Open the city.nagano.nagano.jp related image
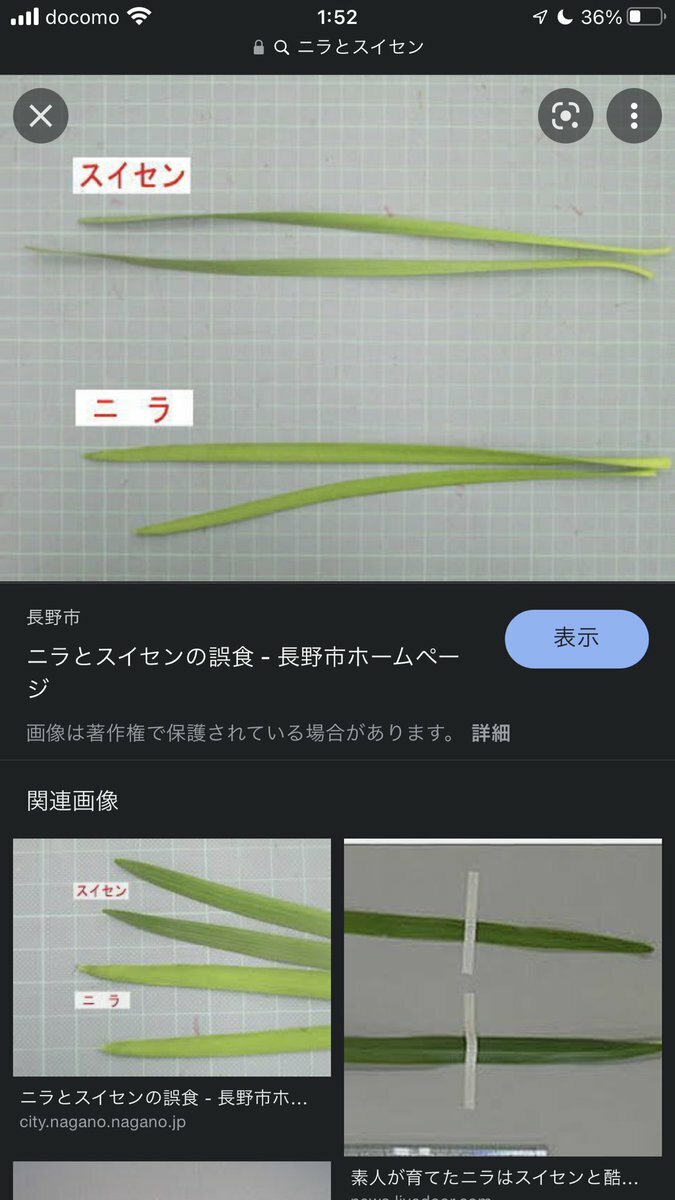675x1200 pixels. 171,957
